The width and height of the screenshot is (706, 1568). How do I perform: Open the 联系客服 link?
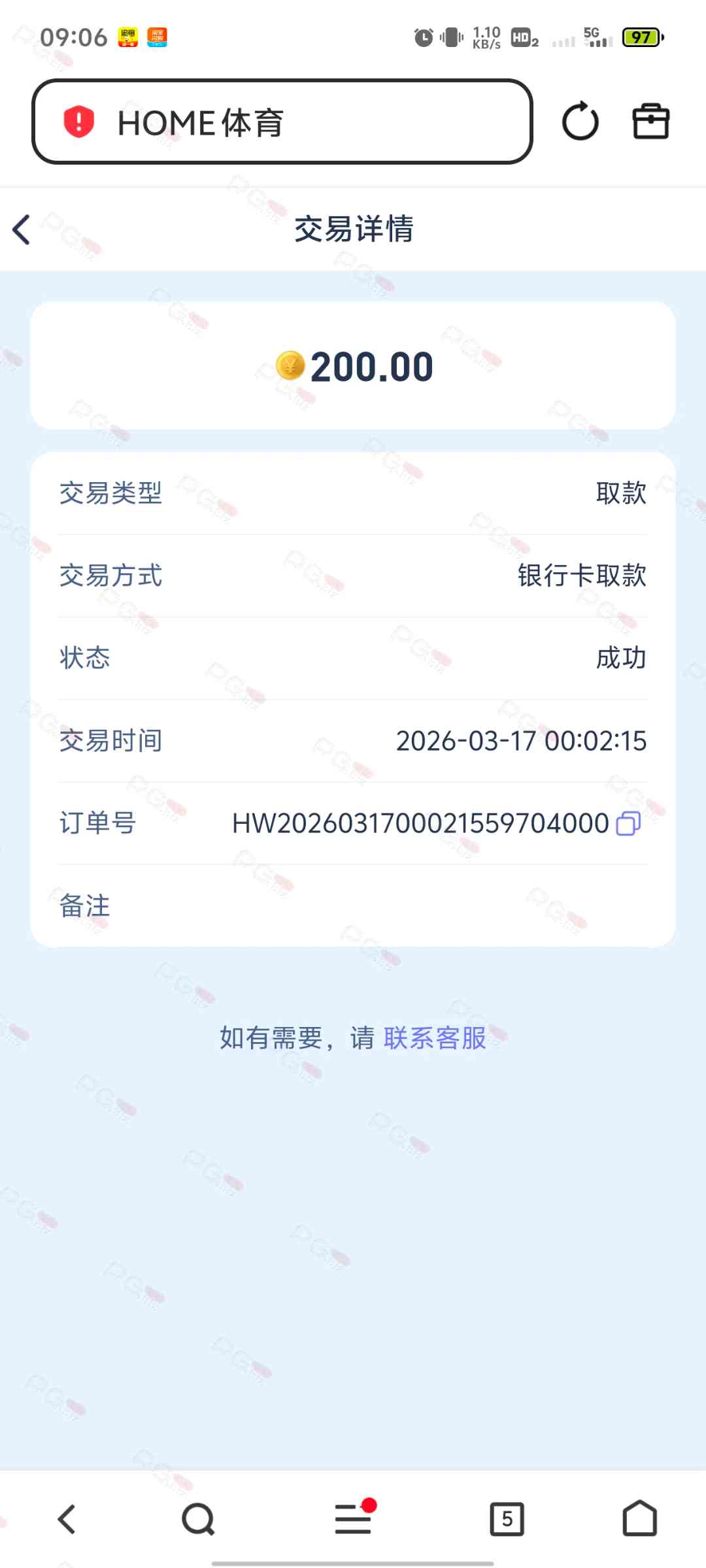point(435,1038)
